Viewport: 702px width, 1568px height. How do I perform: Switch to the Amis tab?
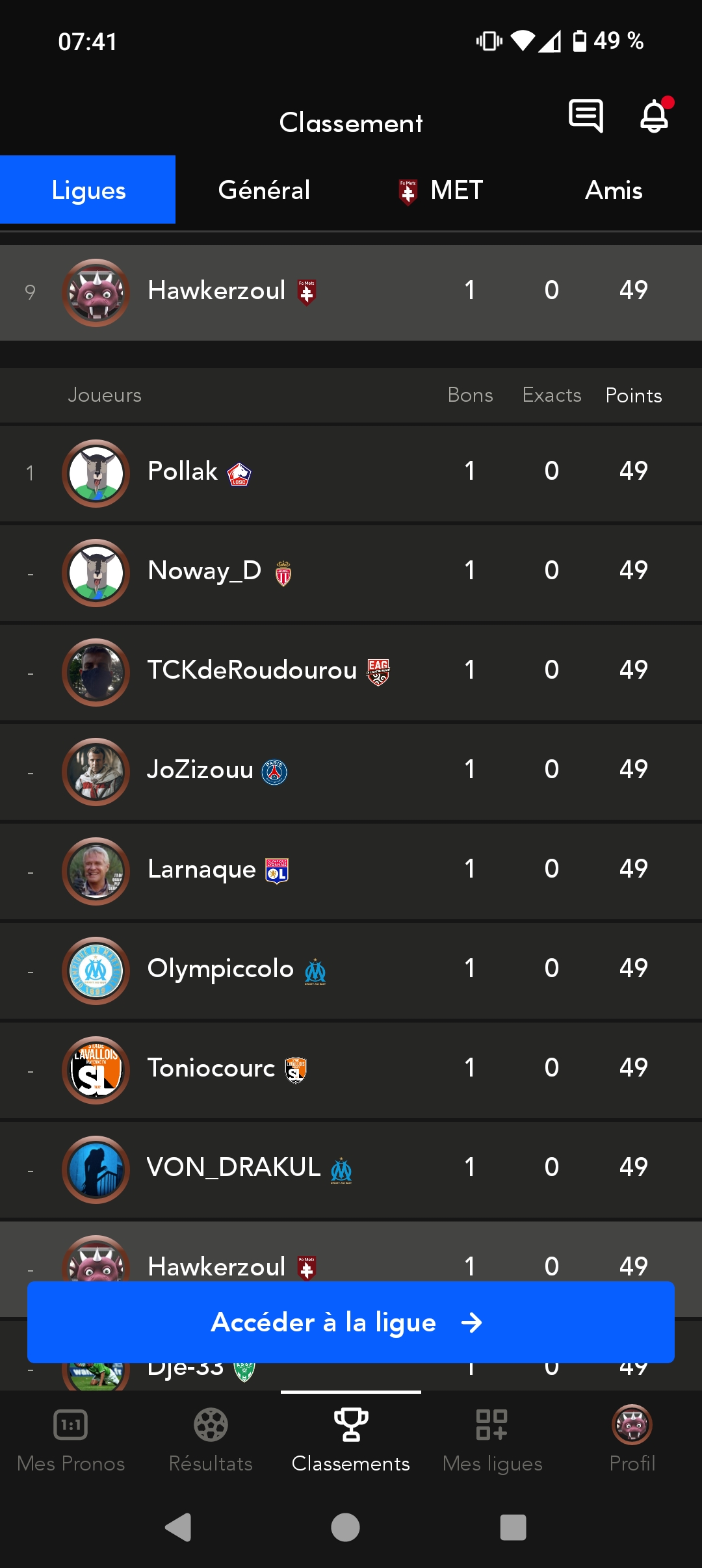point(614,190)
